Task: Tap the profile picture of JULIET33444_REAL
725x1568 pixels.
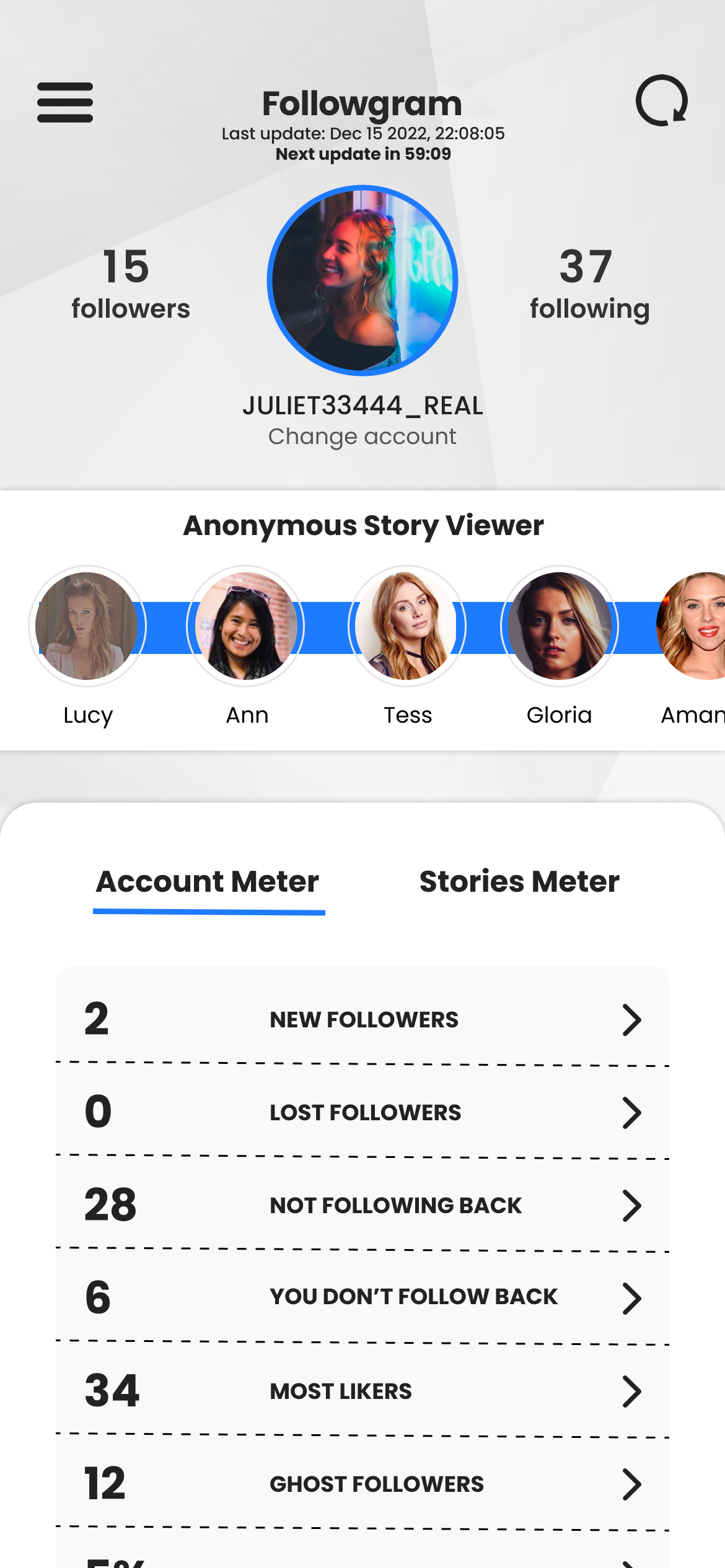Action: 362,281
